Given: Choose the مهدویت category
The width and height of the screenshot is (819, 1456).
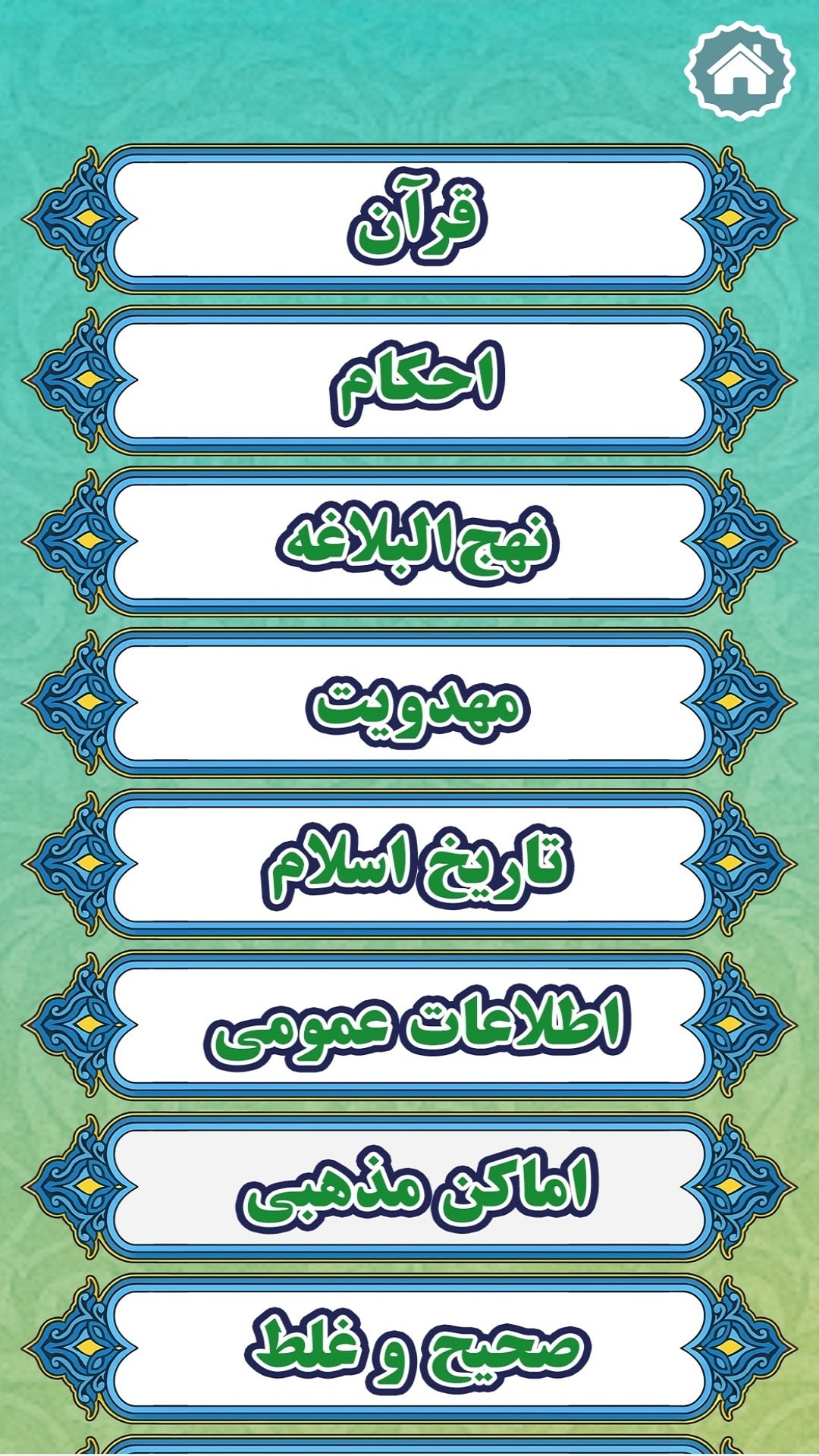Looking at the screenshot, I should tap(409, 703).
